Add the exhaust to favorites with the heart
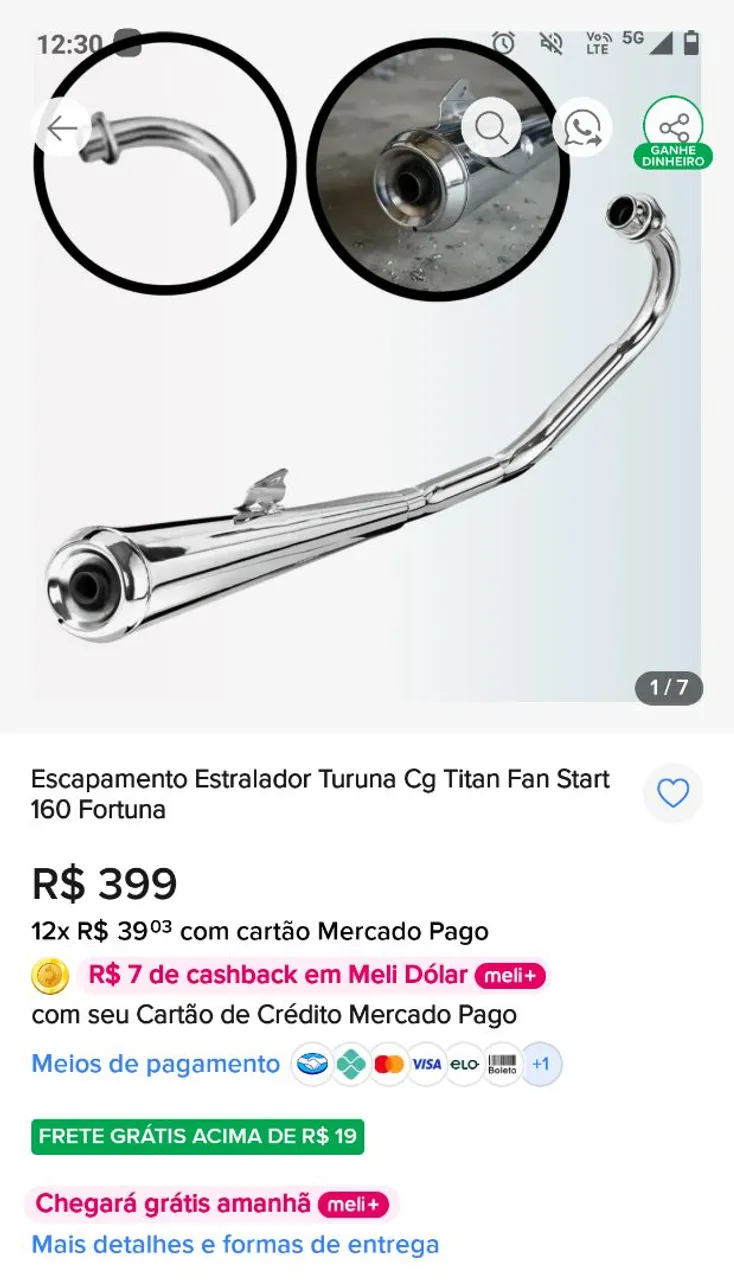 click(673, 794)
